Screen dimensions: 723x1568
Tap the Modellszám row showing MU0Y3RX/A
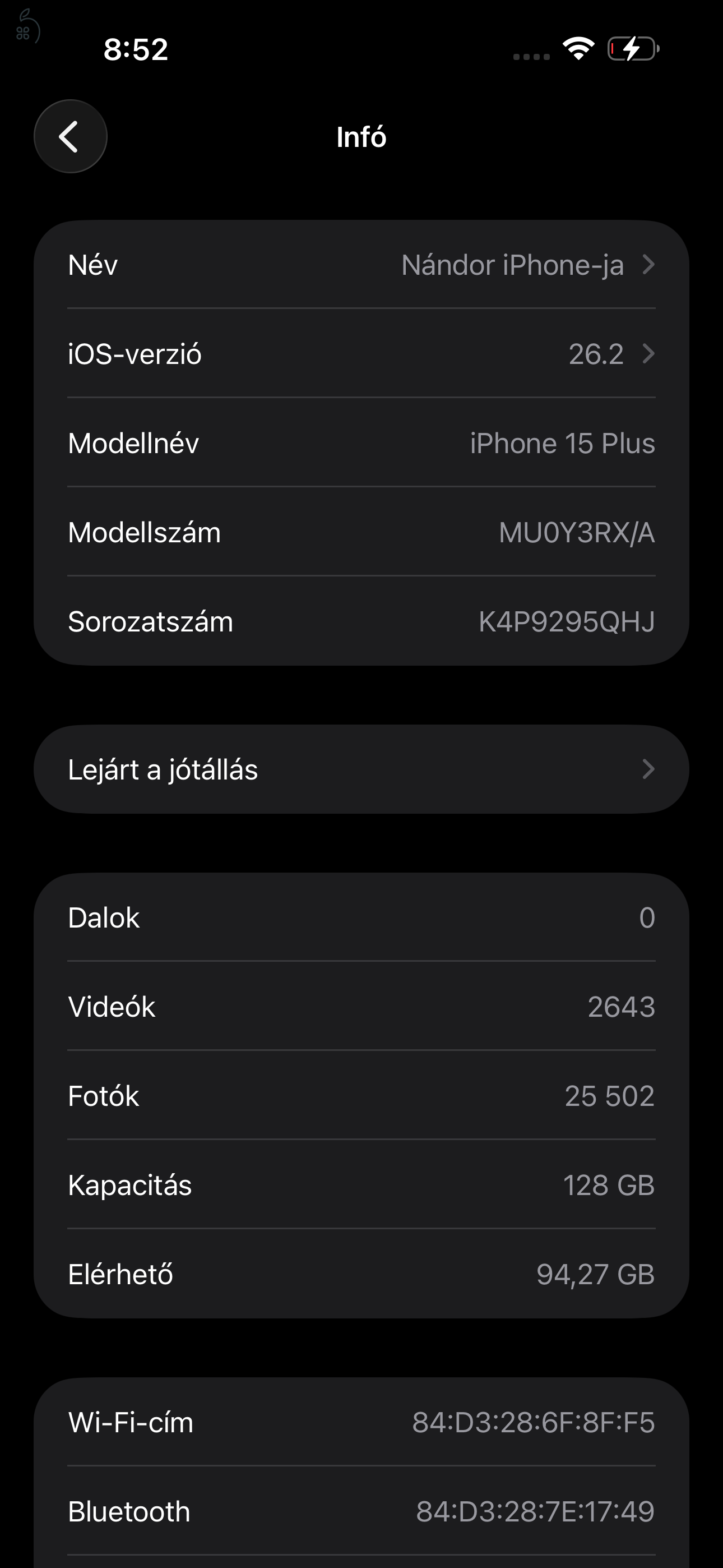[x=361, y=532]
